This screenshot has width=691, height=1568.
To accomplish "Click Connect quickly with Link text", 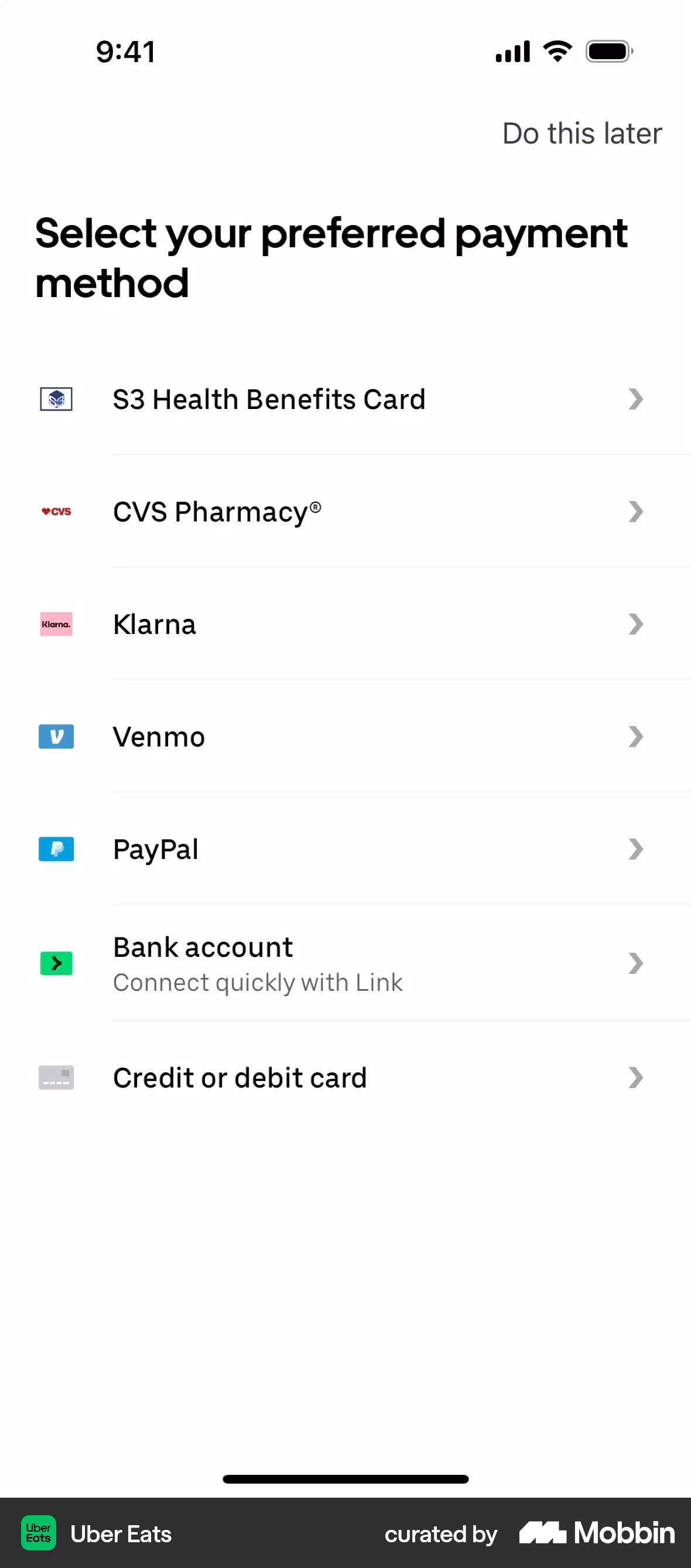I will [x=258, y=982].
